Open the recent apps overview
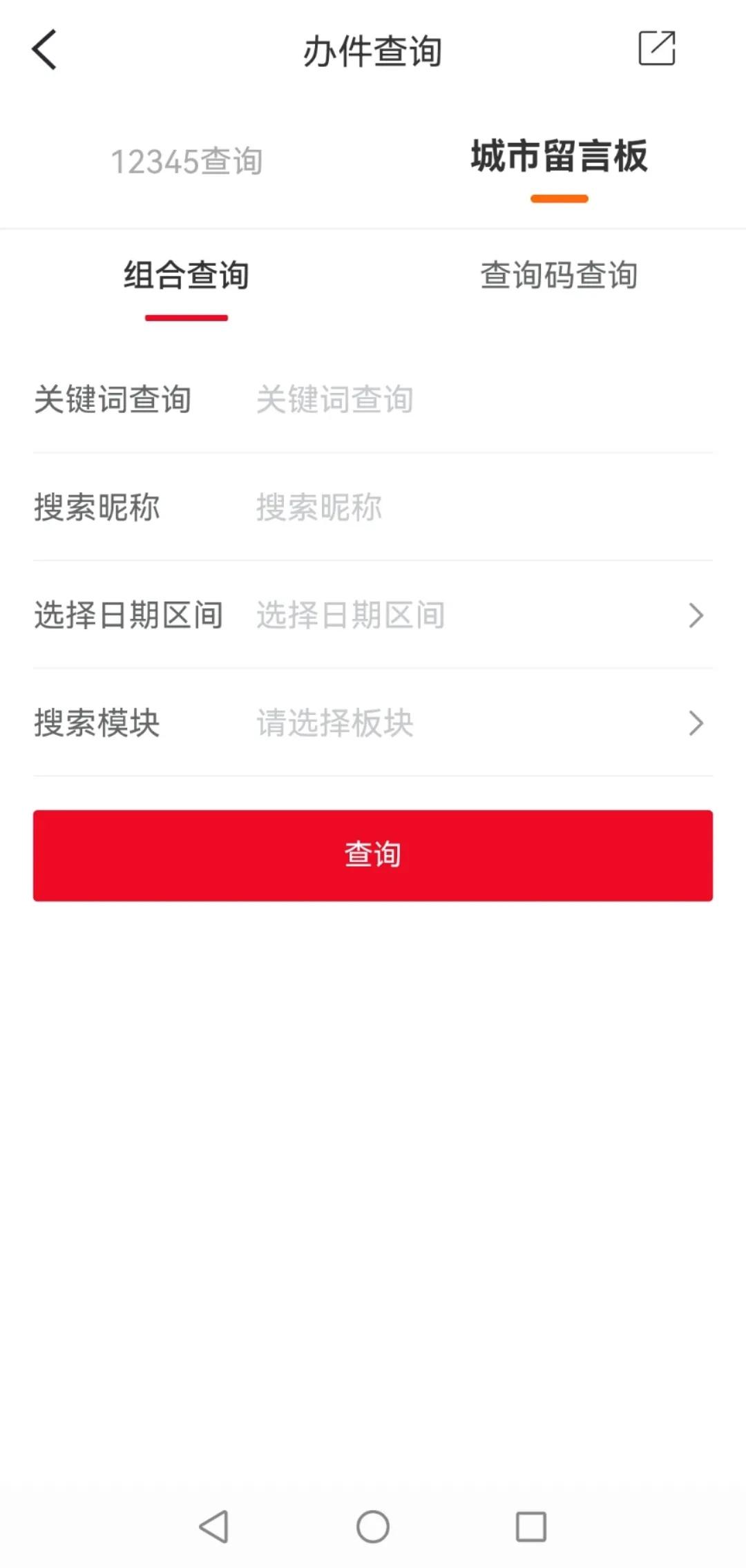This screenshot has height=1568, width=746. click(x=531, y=1527)
